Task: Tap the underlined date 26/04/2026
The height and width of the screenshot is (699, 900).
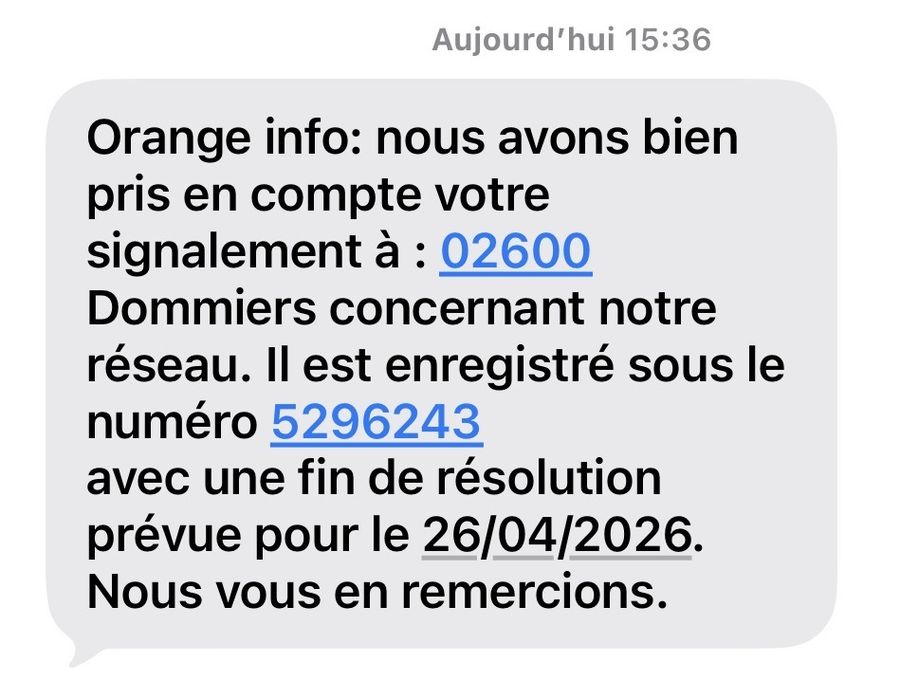Action: 557,536
